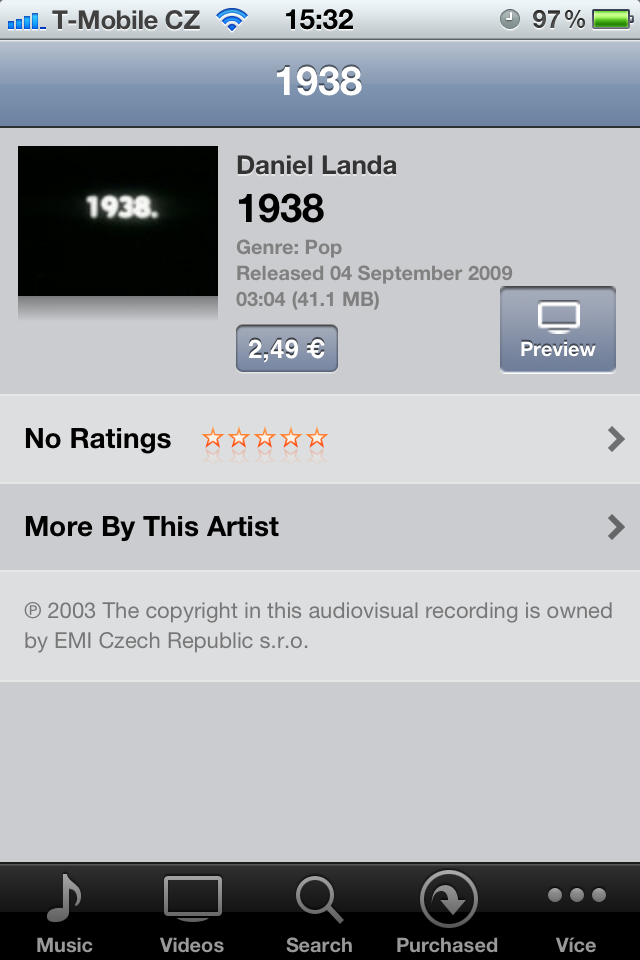Go to the Search tab
Screen dimensions: 640x960
click(320, 912)
